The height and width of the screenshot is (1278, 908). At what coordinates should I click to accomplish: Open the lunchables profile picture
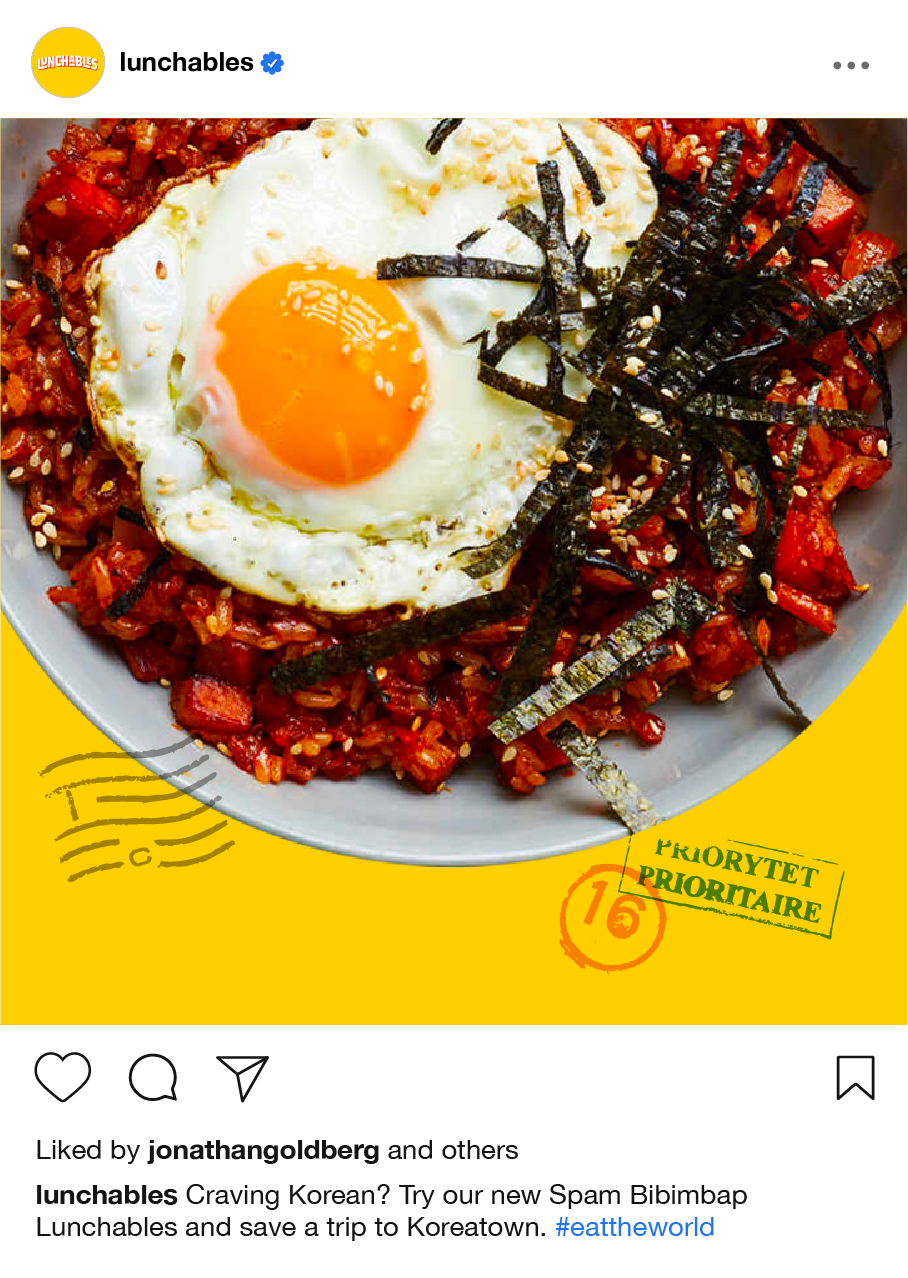point(68,62)
